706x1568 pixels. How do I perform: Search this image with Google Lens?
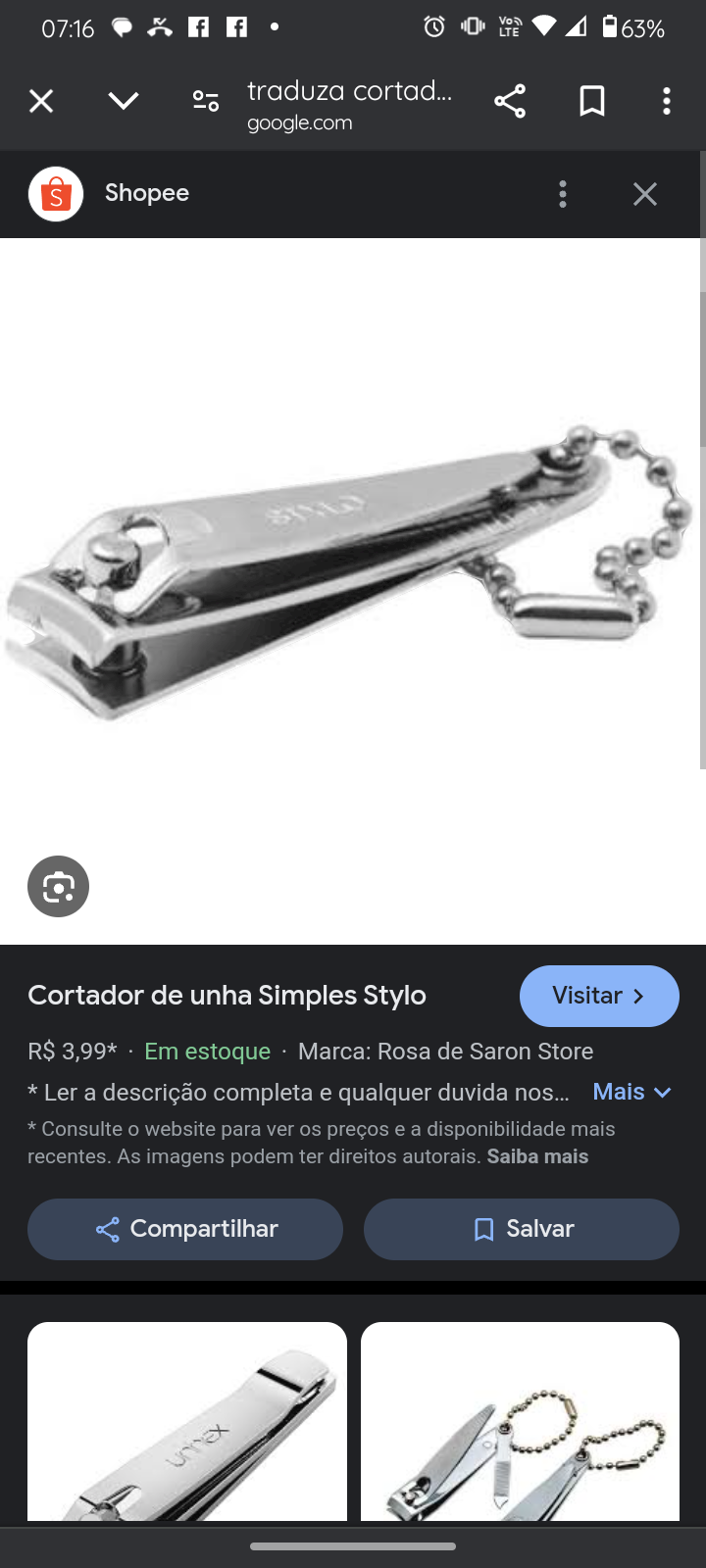[59, 887]
